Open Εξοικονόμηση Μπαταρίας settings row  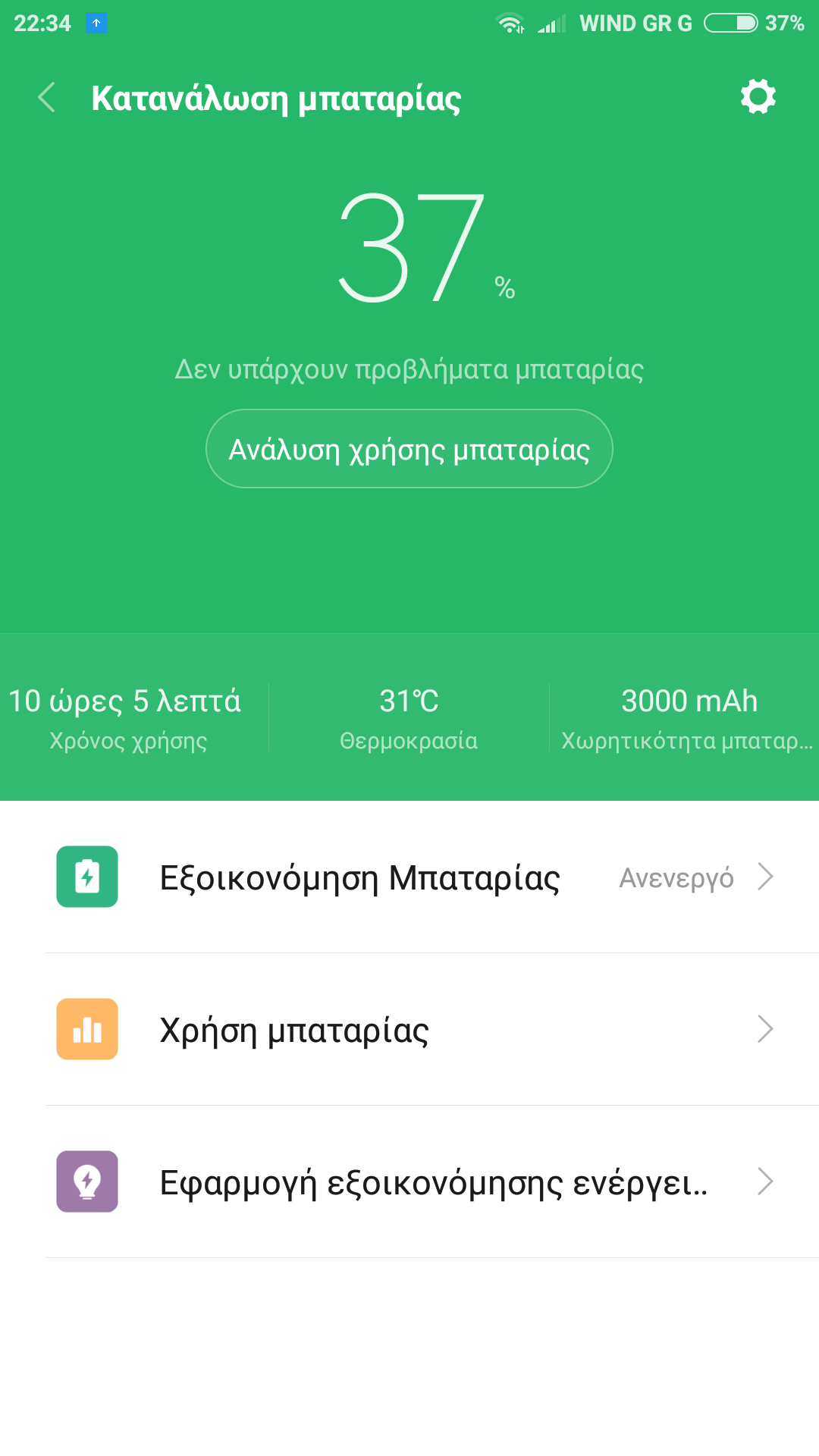409,877
